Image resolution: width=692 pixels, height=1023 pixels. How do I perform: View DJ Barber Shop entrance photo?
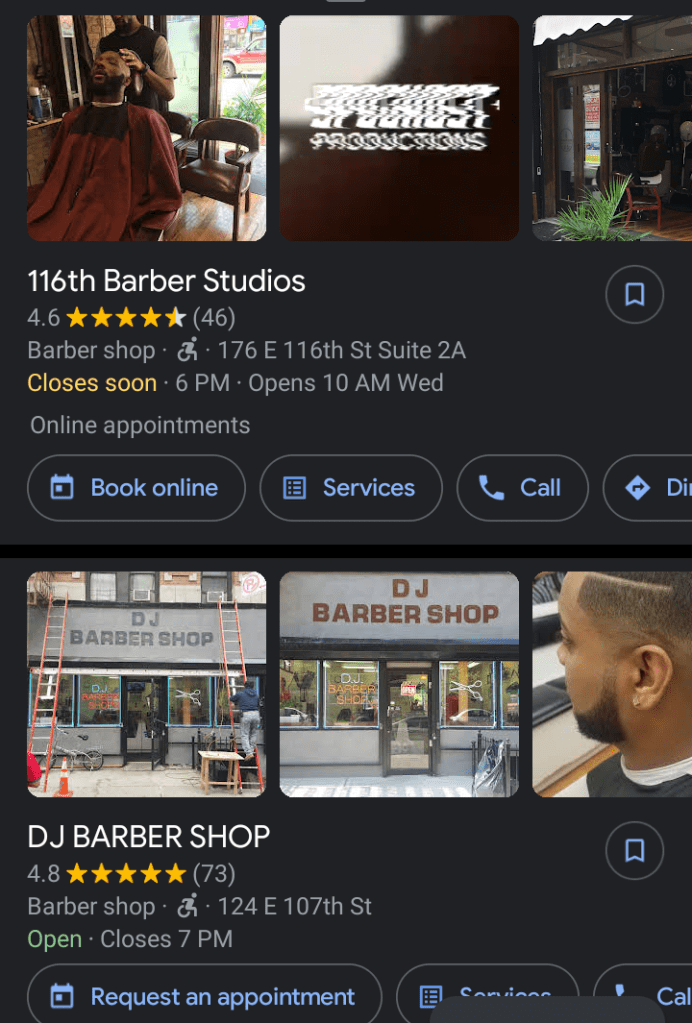(399, 684)
